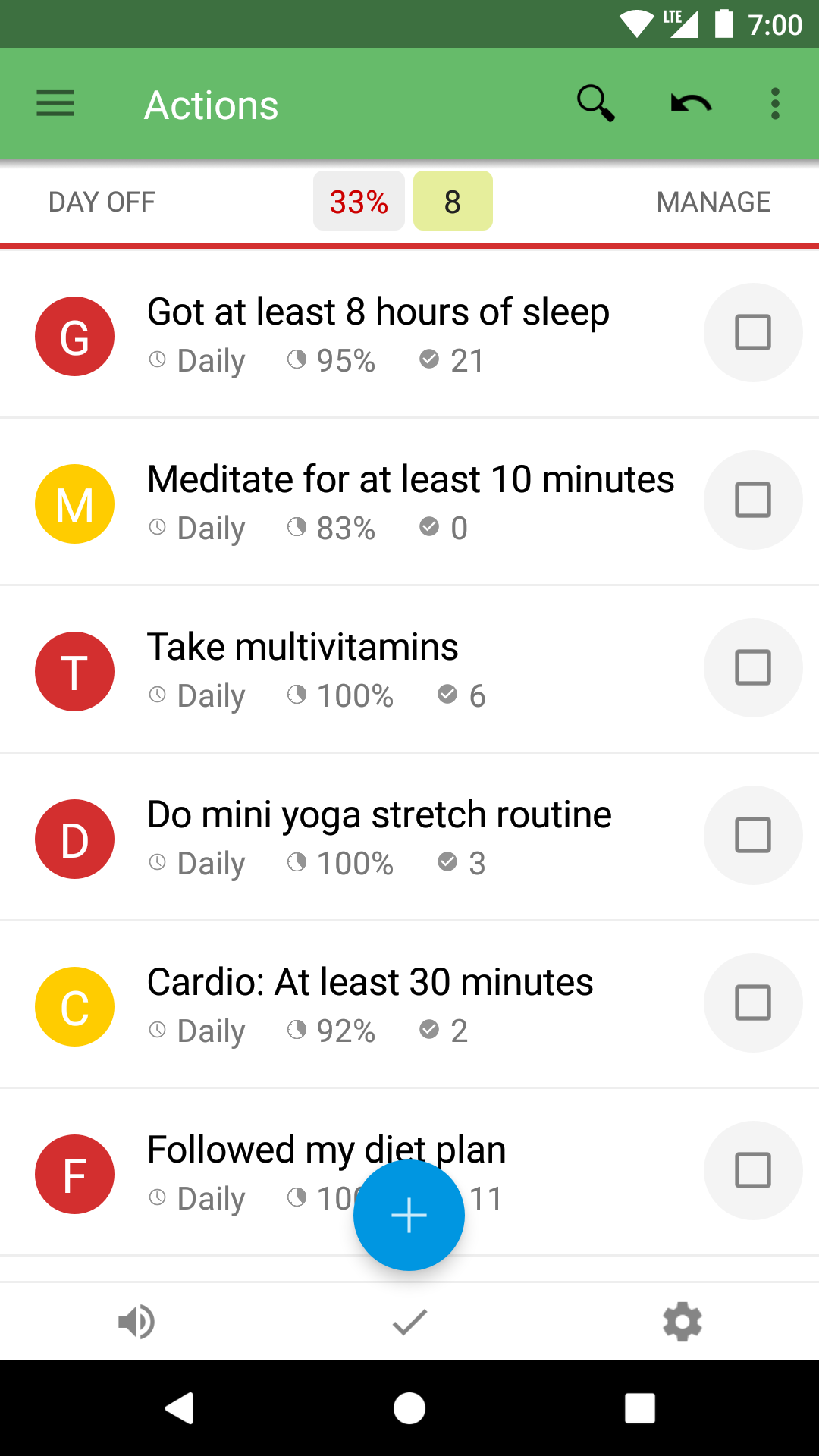Go back using system back button

pos(180,1408)
